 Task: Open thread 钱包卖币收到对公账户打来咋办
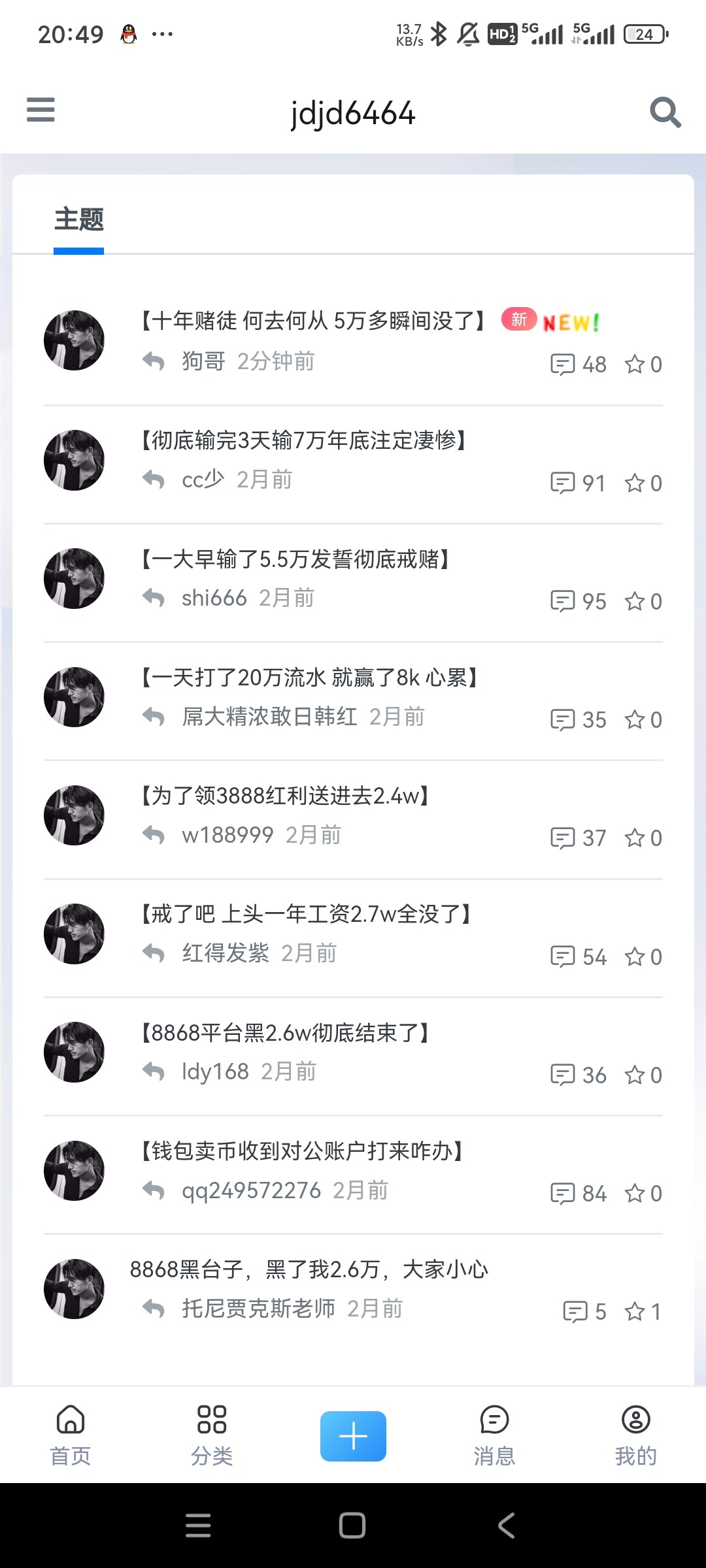pyautogui.click(x=302, y=1151)
